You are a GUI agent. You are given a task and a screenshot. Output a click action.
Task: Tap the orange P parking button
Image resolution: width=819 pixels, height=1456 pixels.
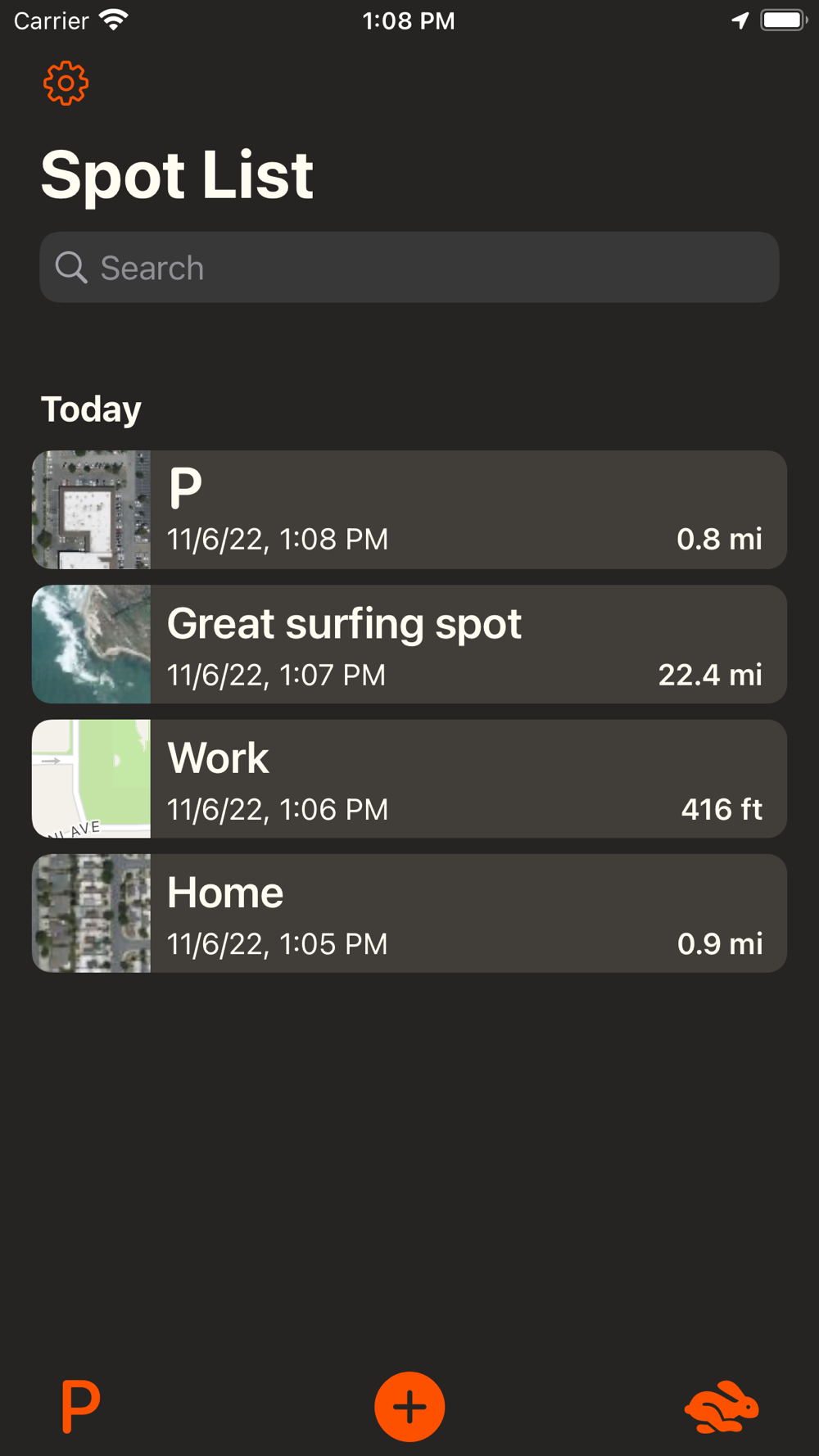[x=80, y=1406]
